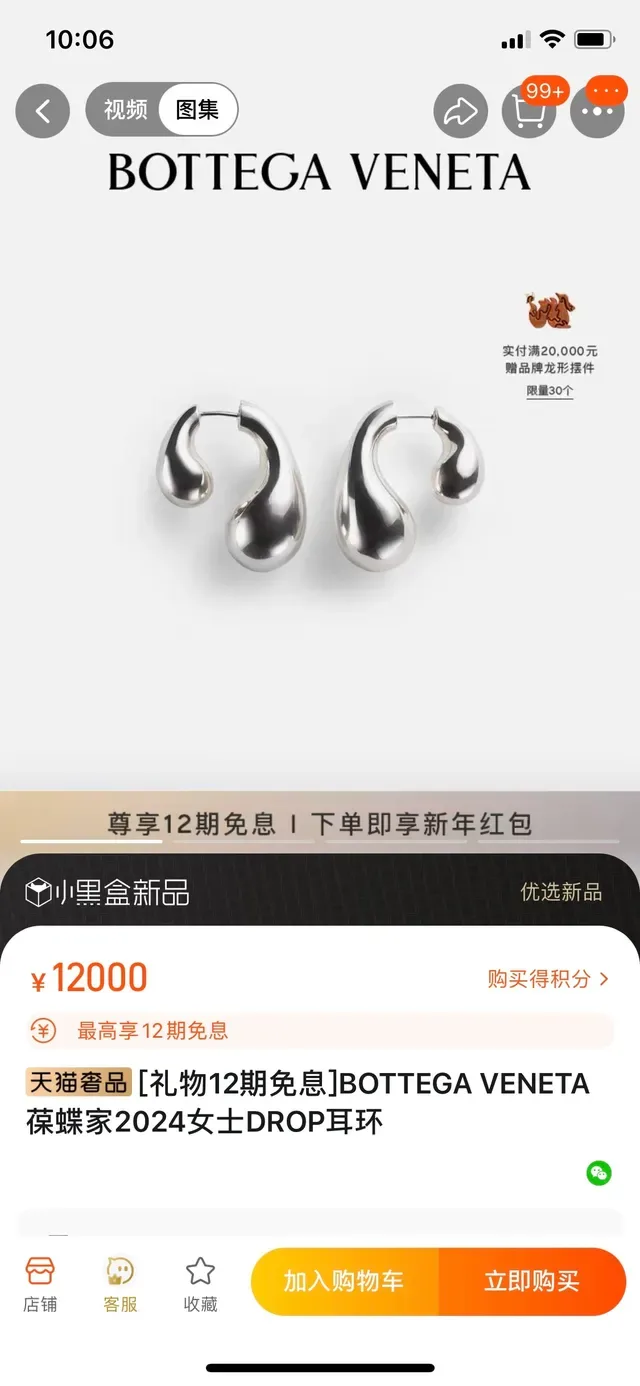Image resolution: width=640 pixels, height=1386 pixels.
Task: Open 购买得积分 points details
Action: click(548, 979)
